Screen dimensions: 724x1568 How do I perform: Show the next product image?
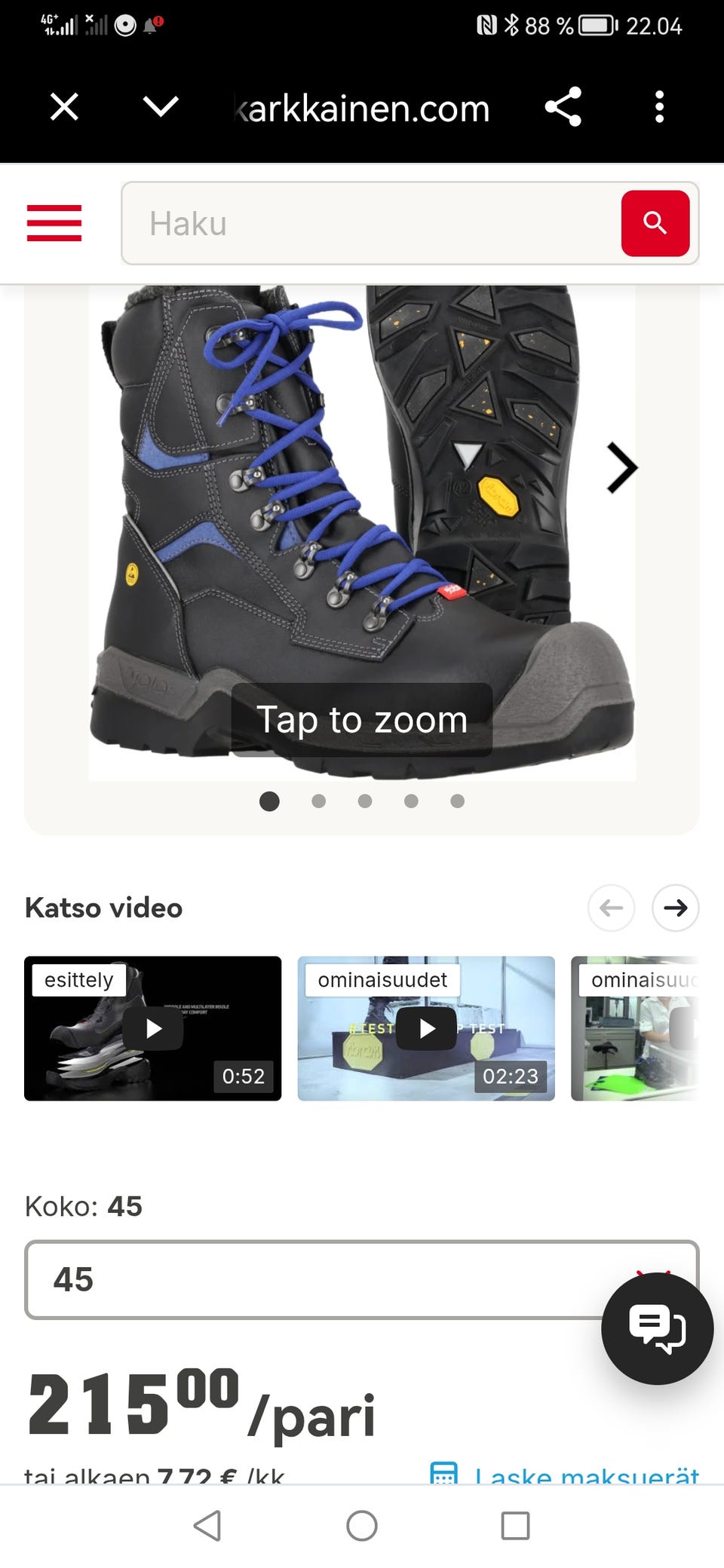621,467
